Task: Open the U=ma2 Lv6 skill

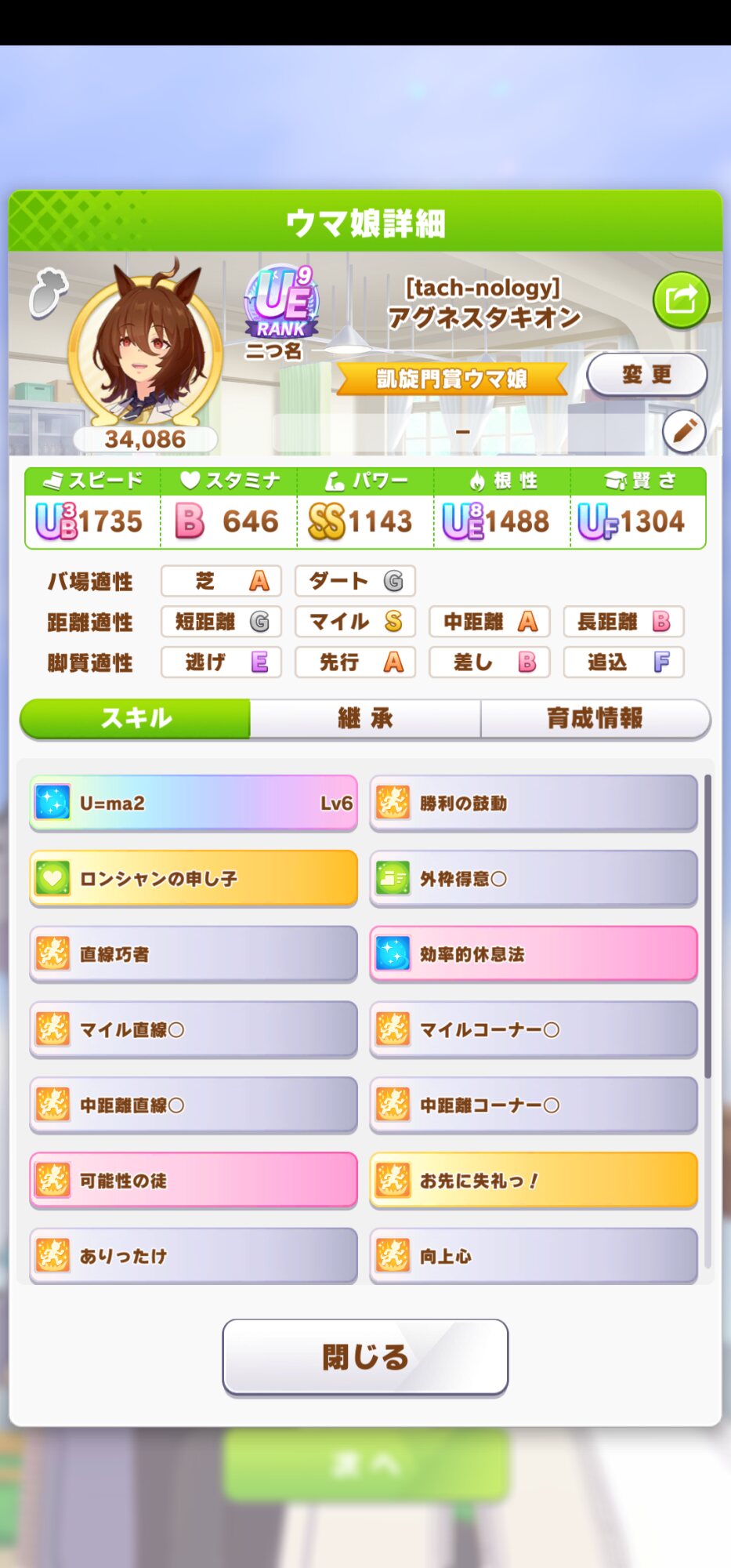Action: pyautogui.click(x=194, y=803)
